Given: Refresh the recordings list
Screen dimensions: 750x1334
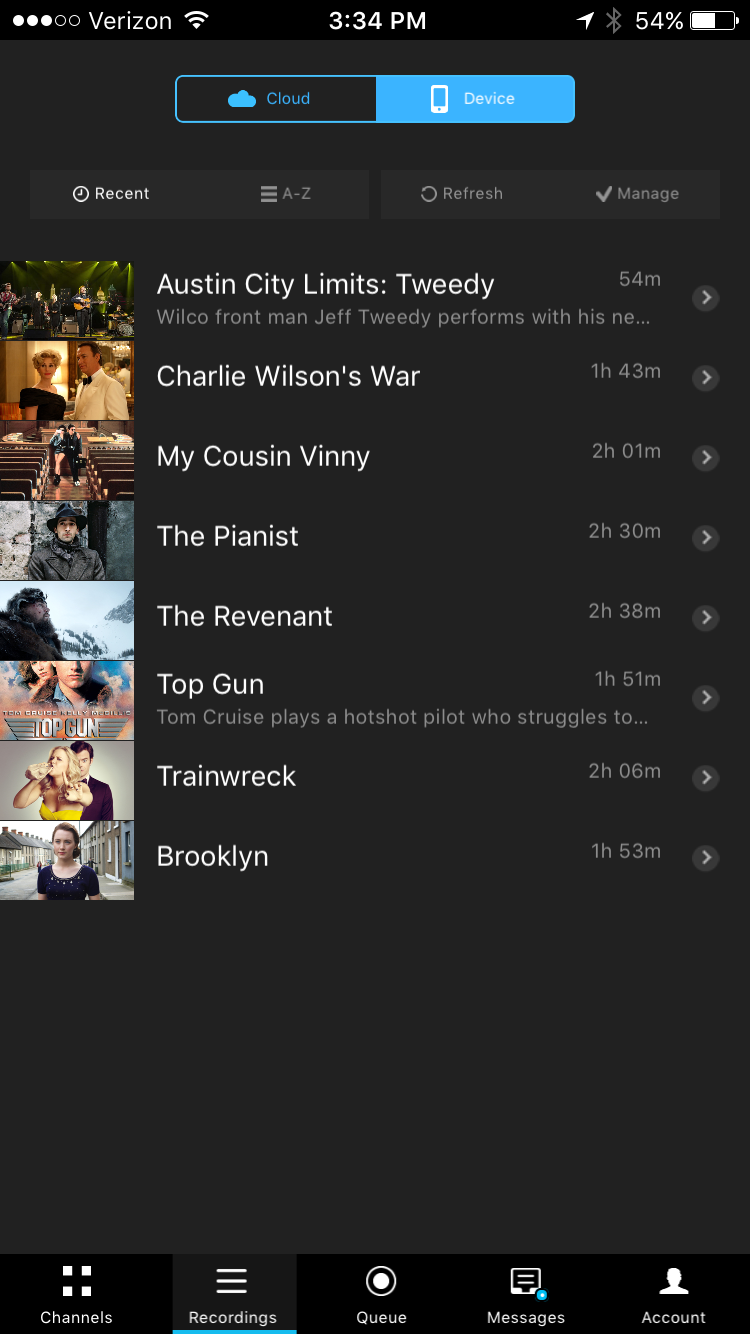Looking at the screenshot, I should click(x=462, y=194).
